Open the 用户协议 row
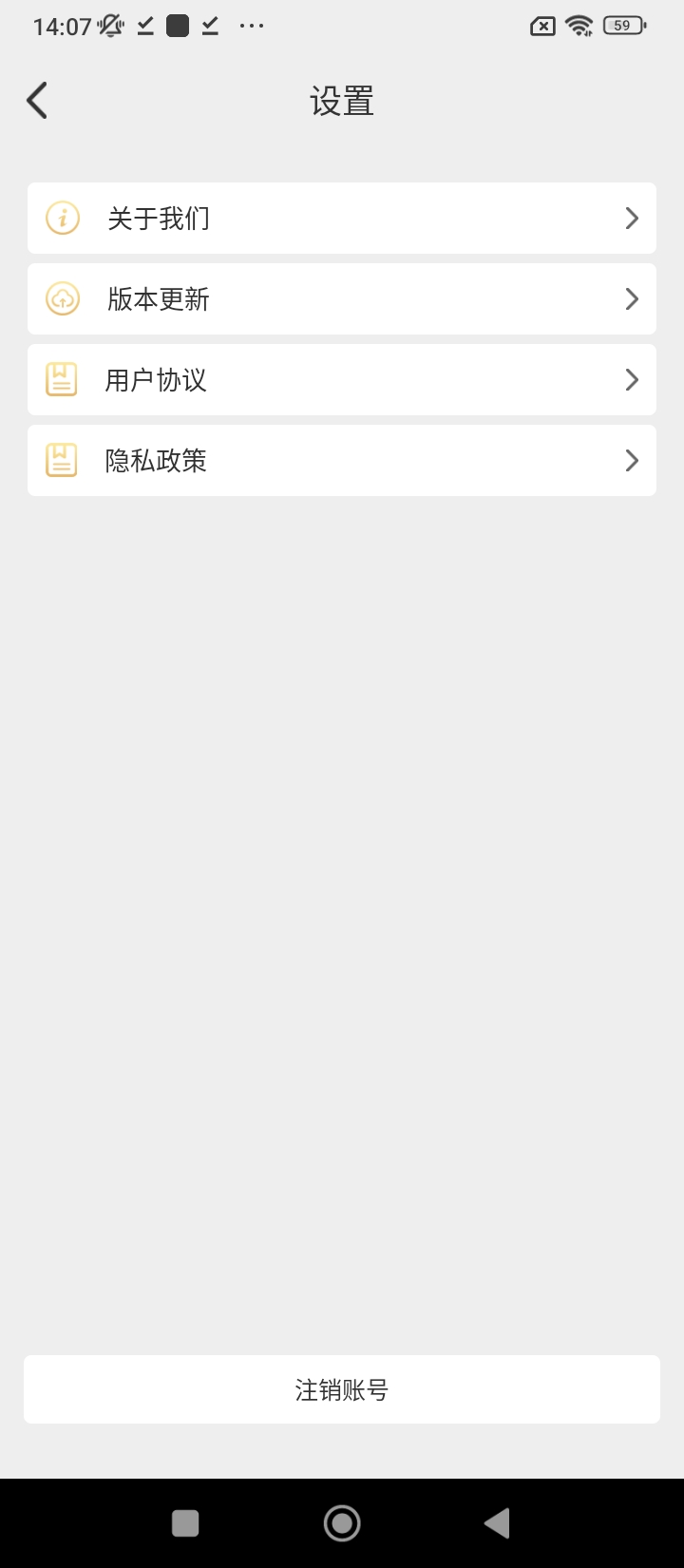 pos(342,380)
